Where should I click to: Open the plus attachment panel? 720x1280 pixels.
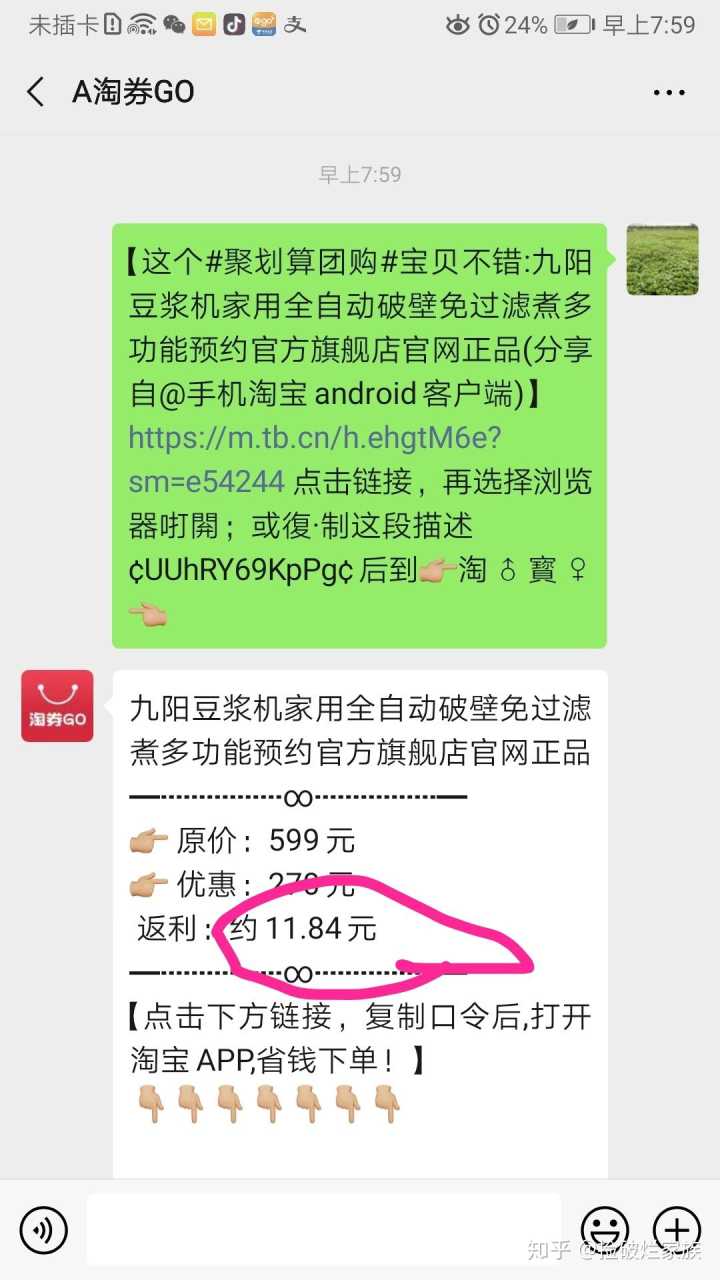676,1229
